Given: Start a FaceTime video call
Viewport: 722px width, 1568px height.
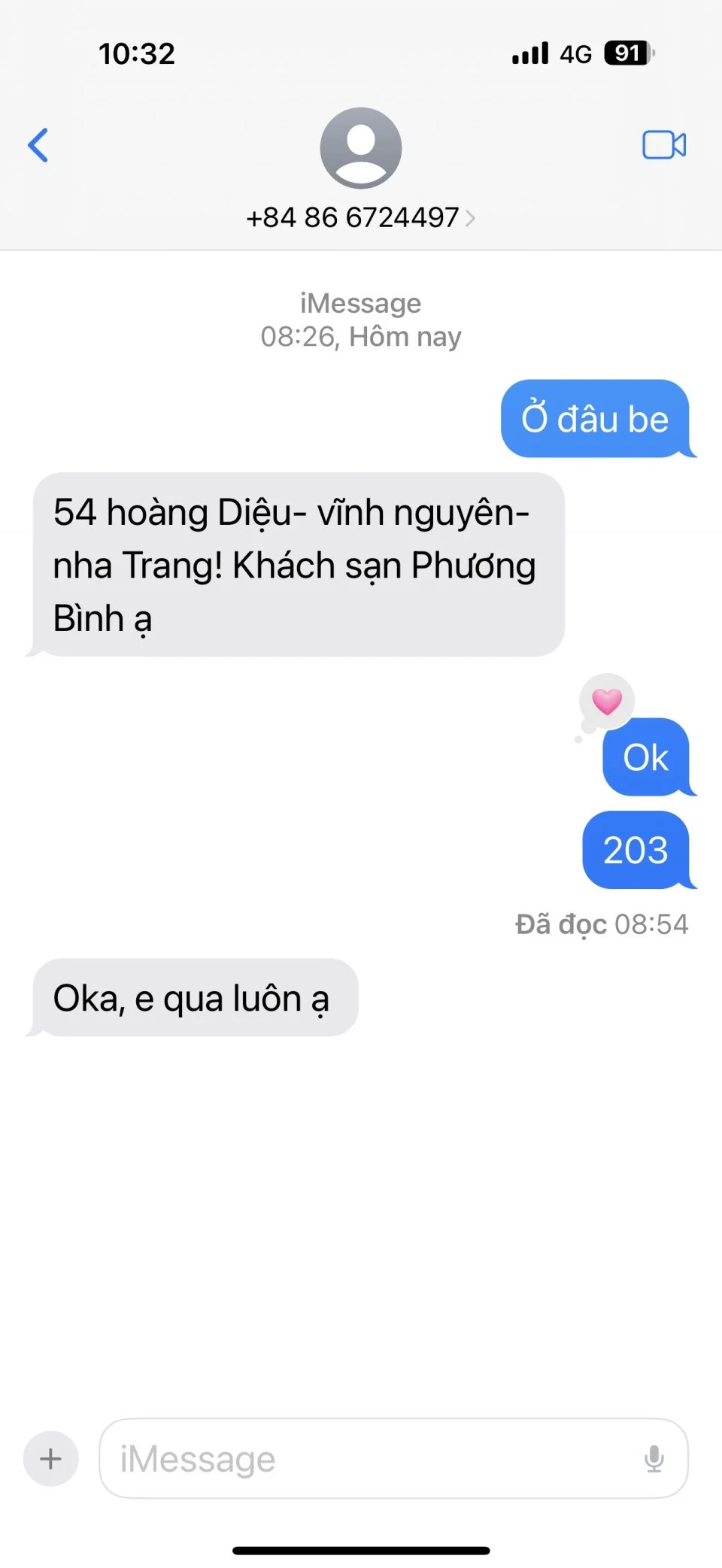Looking at the screenshot, I should (663, 145).
